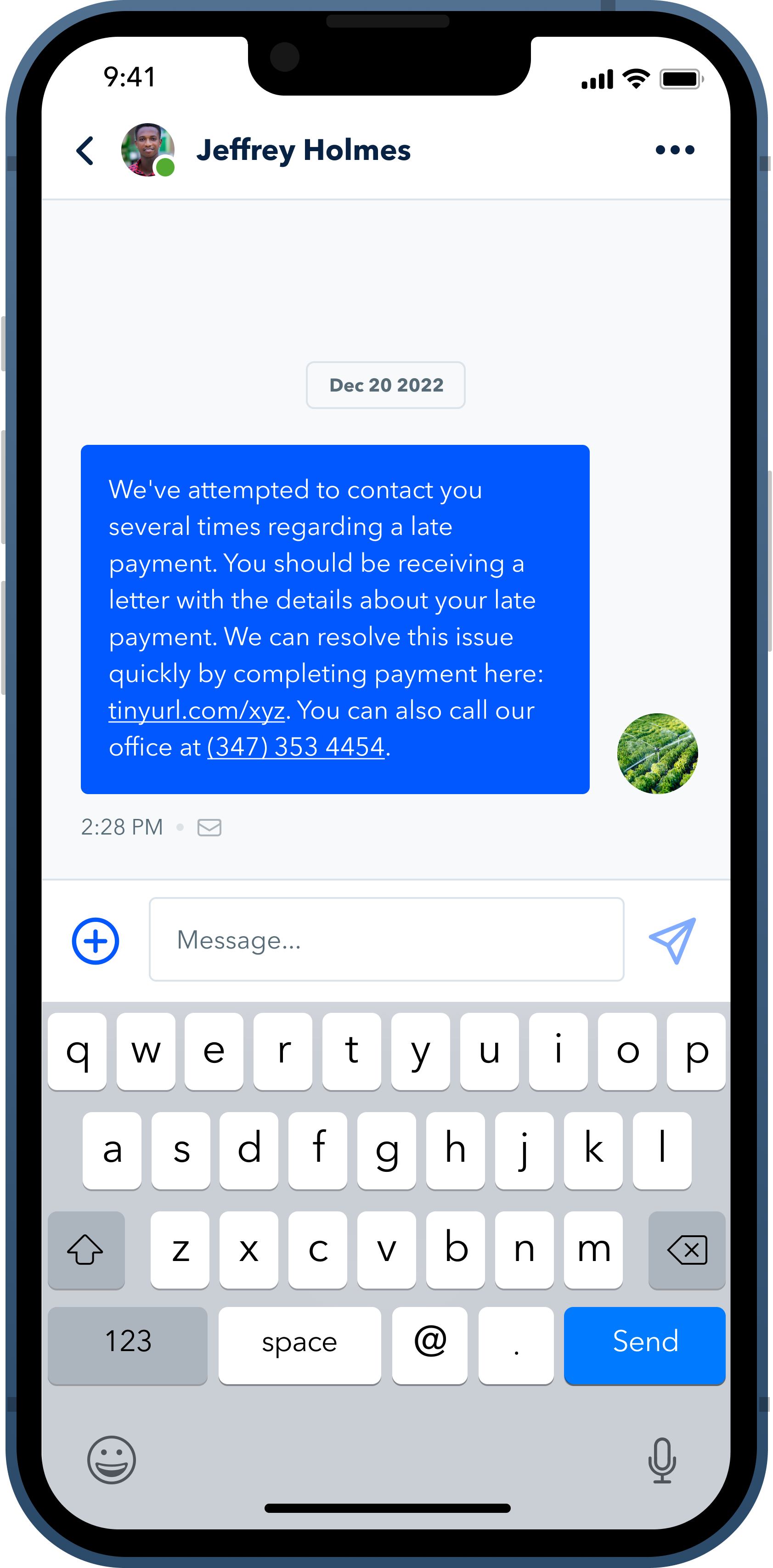Viewport: 773px width, 1568px height.
Task: Enable the shift key
Action: point(86,1250)
